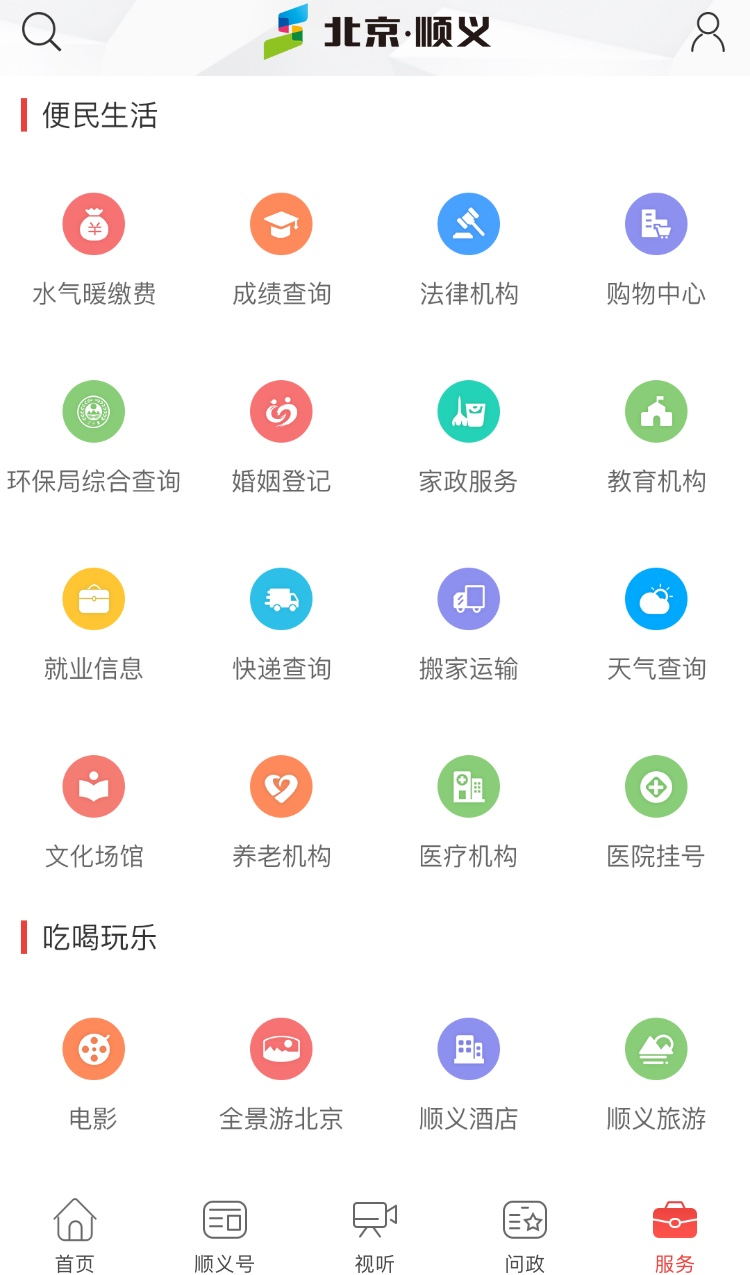This screenshot has width=750, height=1275.
Task: Open 法律机构 service
Action: (x=469, y=250)
